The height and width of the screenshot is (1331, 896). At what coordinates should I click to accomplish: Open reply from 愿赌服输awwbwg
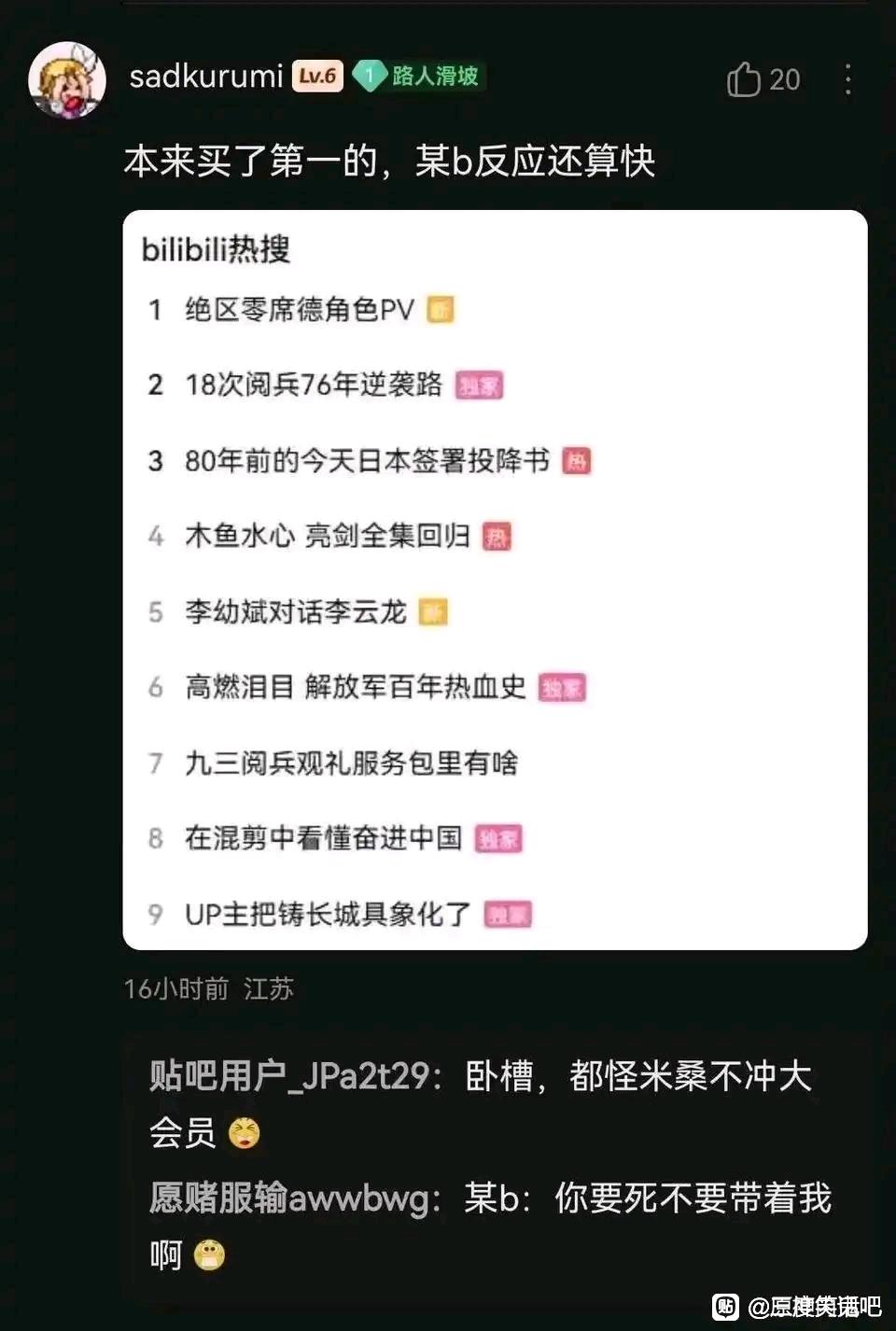point(490,1225)
